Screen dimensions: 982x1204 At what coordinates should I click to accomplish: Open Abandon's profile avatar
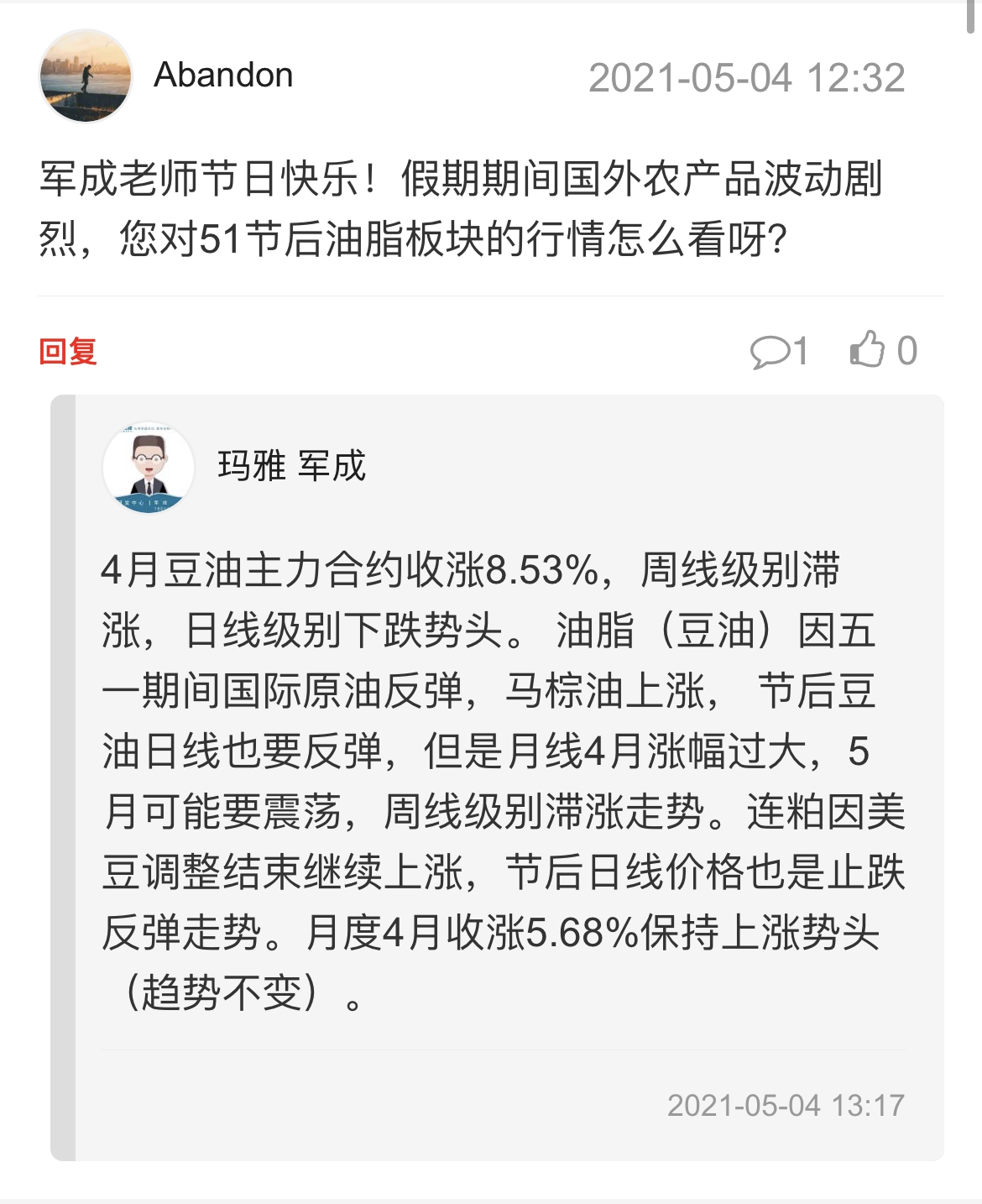tap(85, 76)
